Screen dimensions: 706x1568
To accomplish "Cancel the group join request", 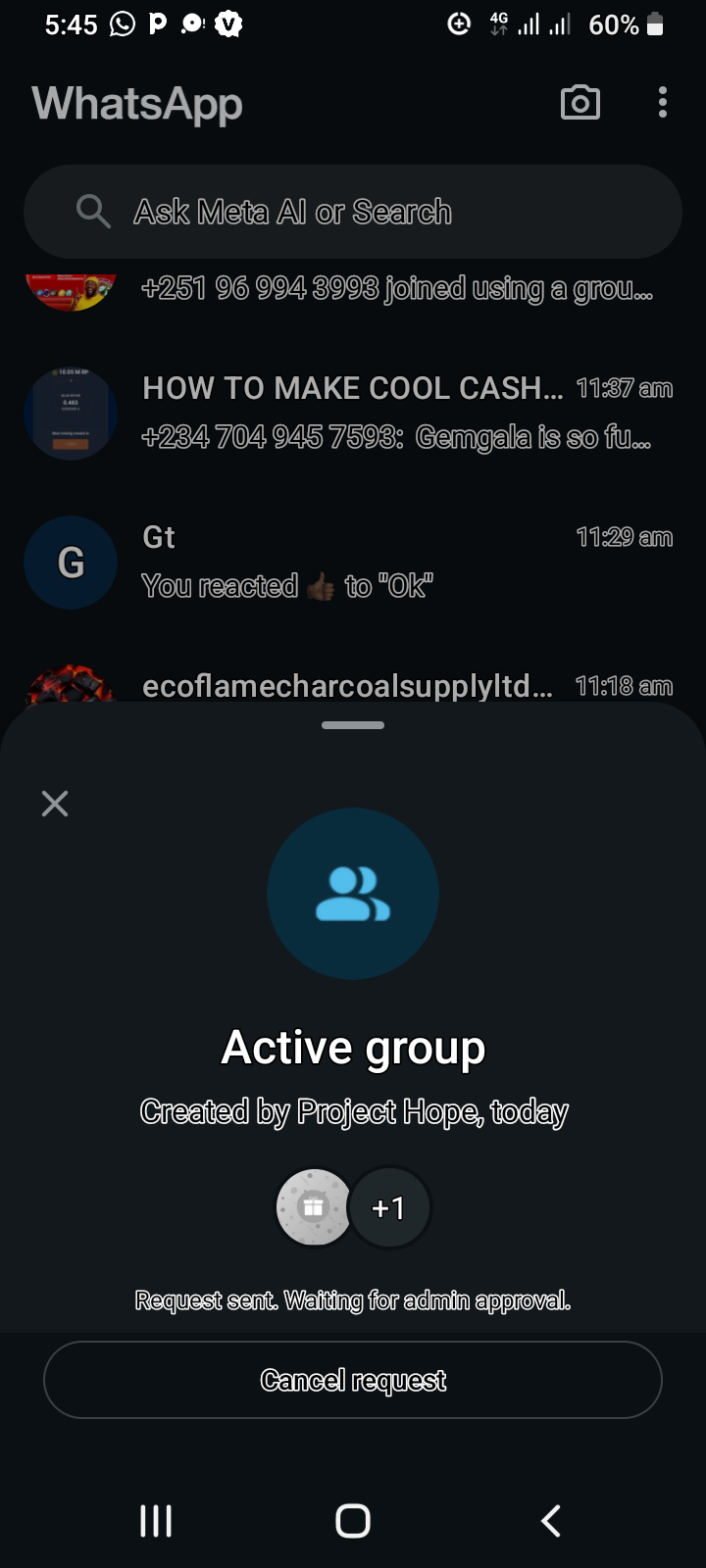I will [353, 1380].
